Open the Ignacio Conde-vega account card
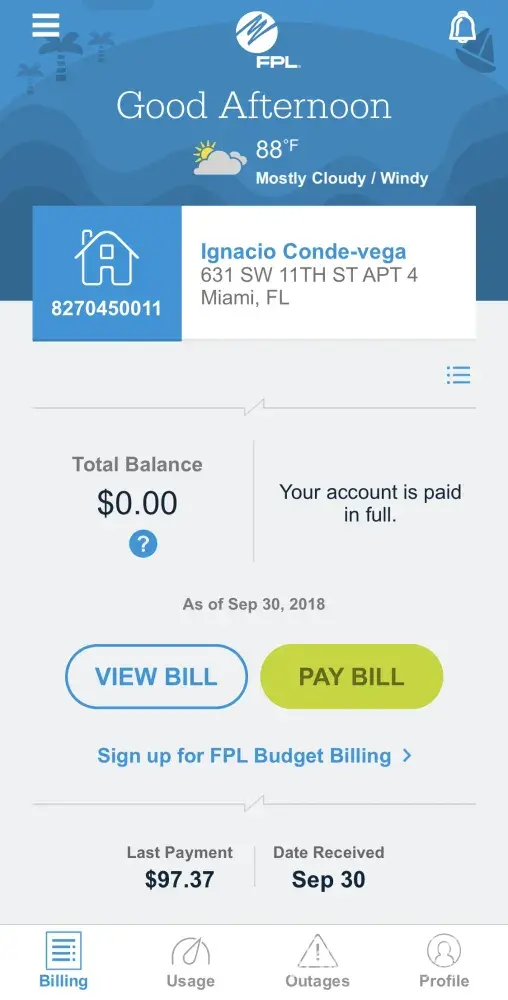Image resolution: width=508 pixels, height=1000 pixels. (x=254, y=273)
